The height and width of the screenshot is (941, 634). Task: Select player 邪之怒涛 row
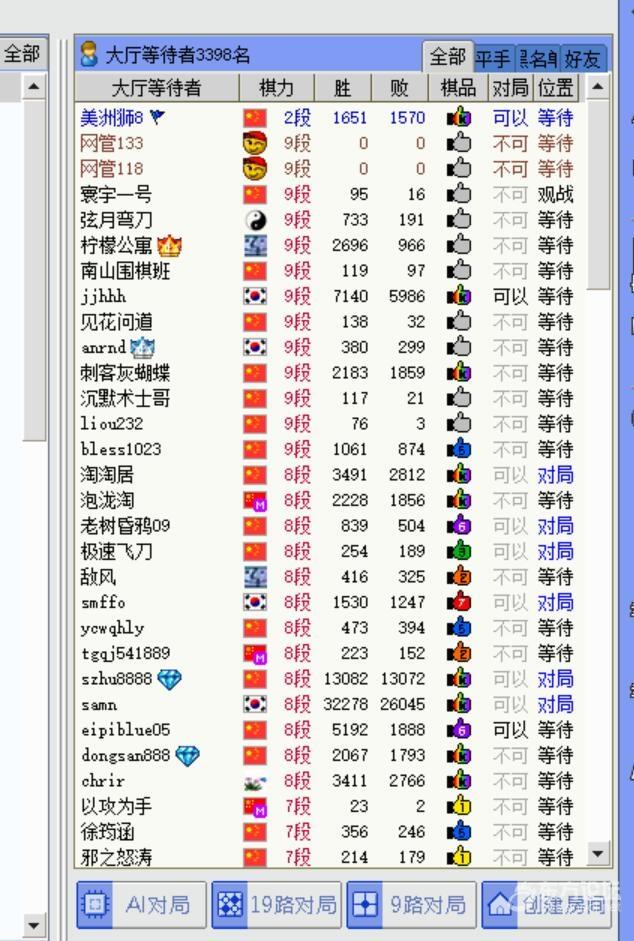coord(117,857)
